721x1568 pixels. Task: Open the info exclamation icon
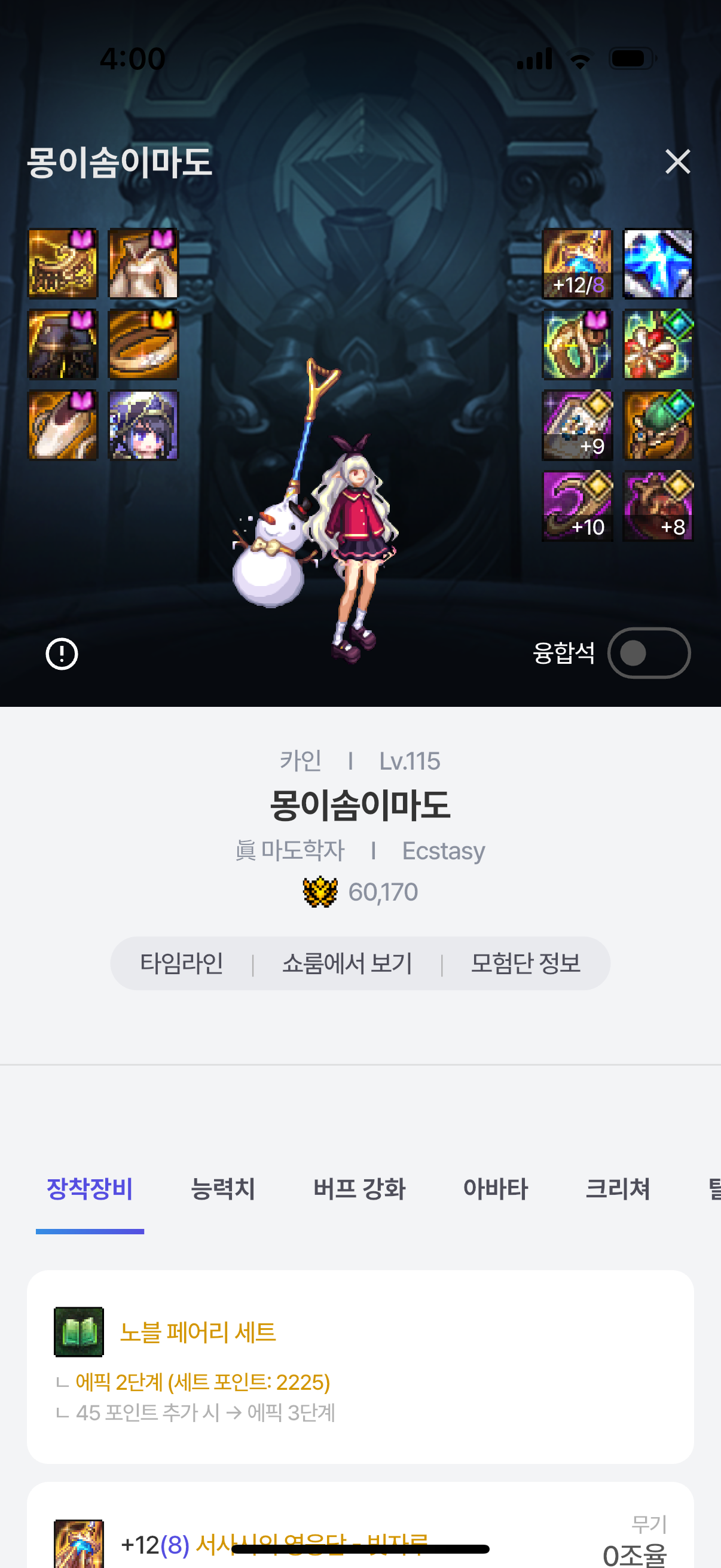[62, 654]
